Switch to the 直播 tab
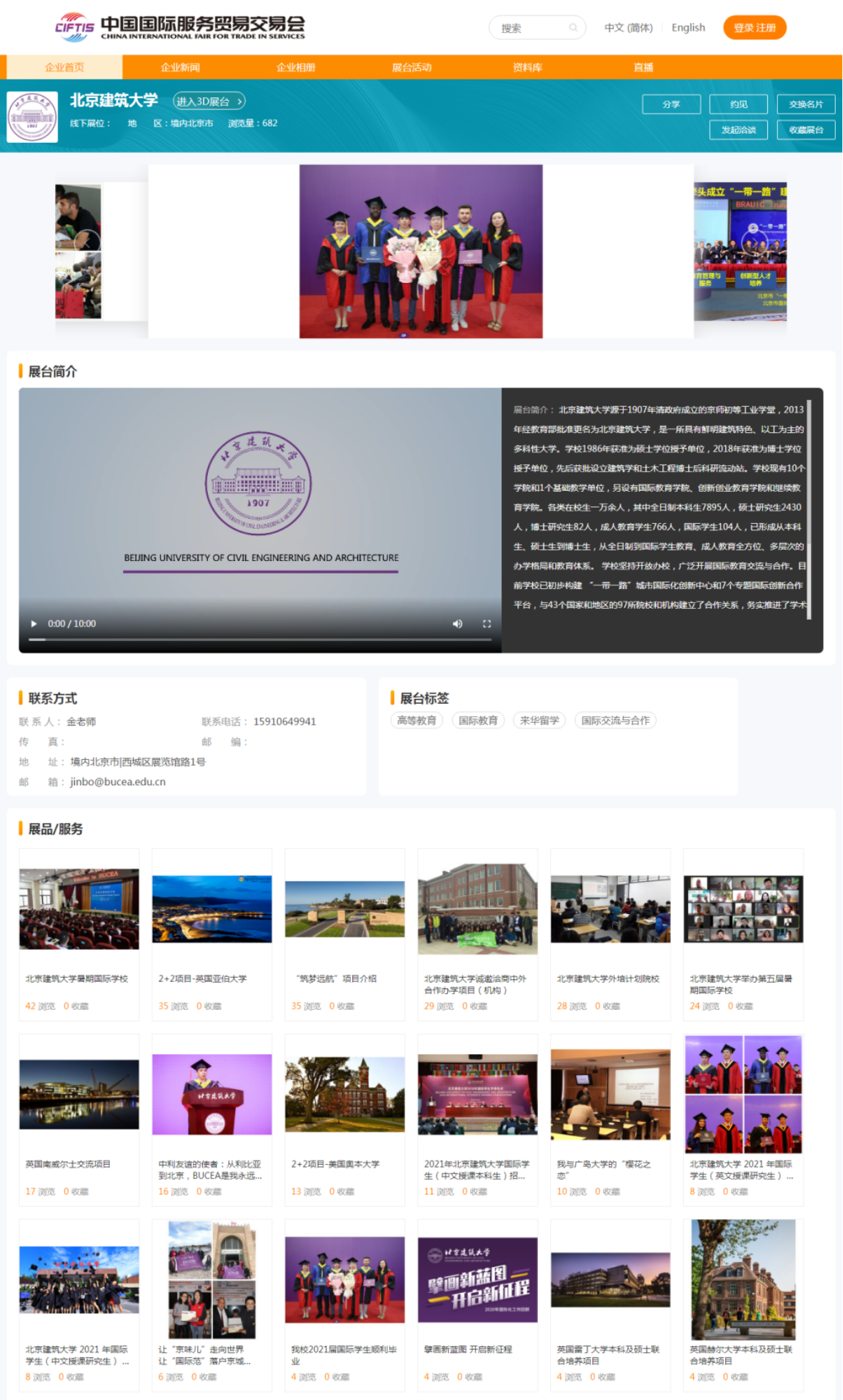 tap(643, 67)
